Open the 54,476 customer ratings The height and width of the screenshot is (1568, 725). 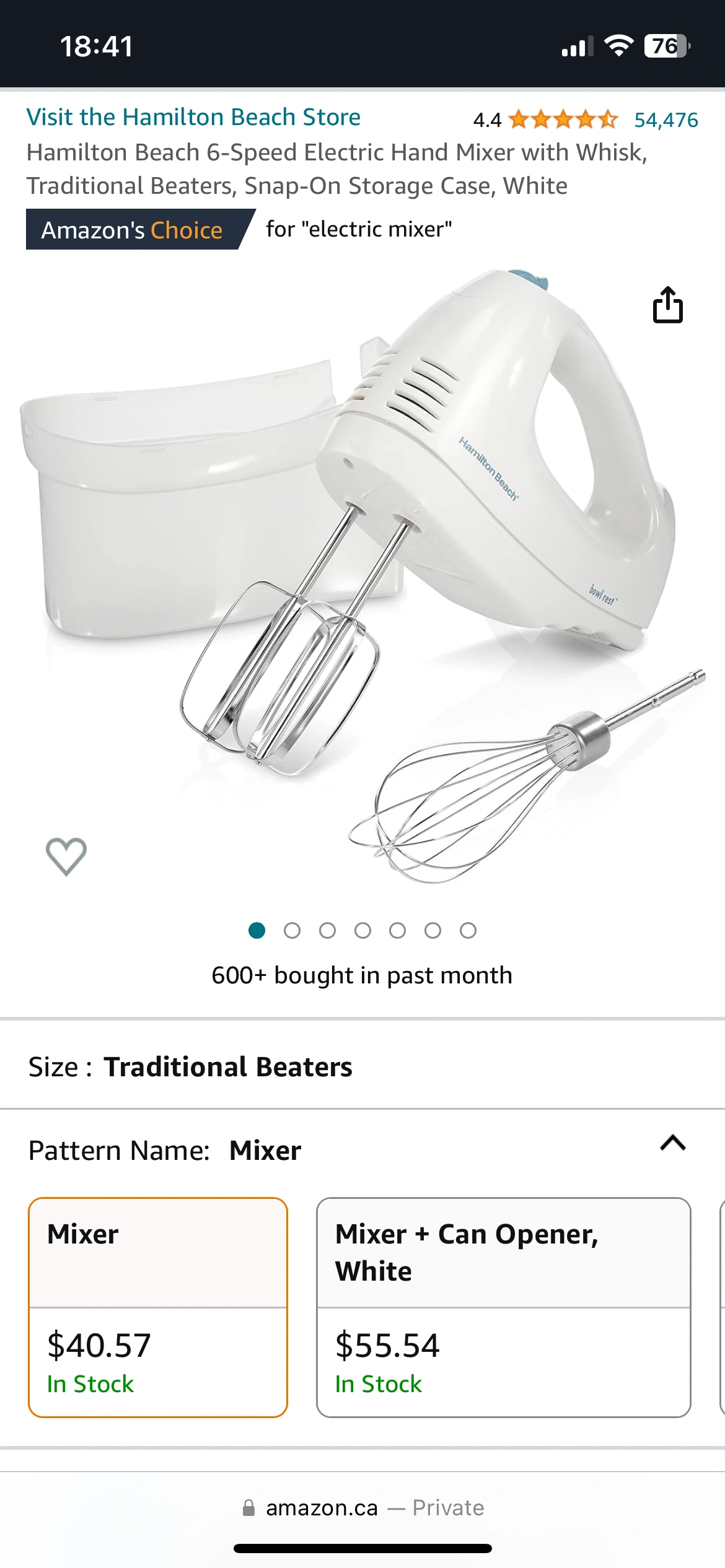pyautogui.click(x=666, y=120)
